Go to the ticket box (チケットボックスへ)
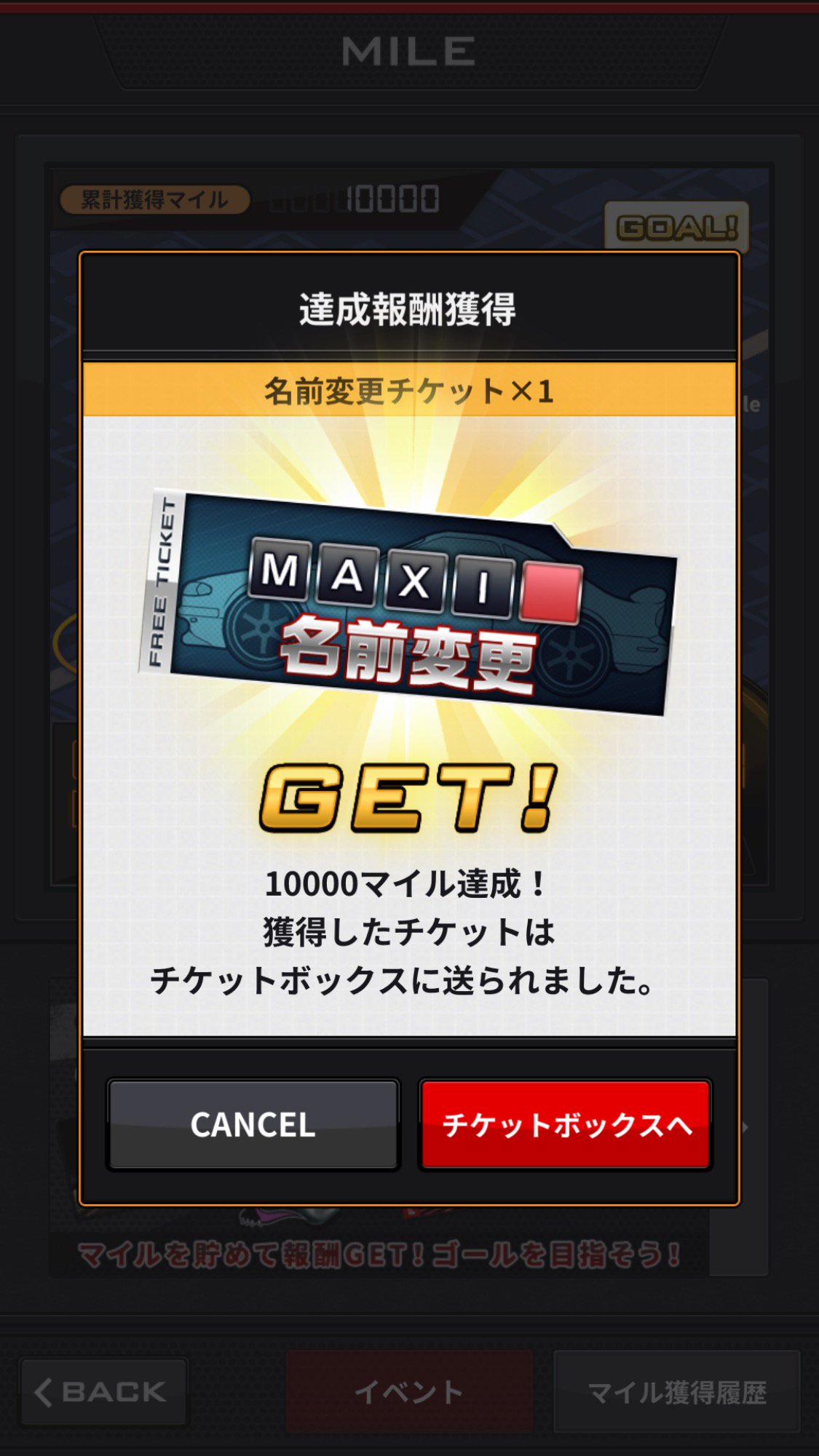 pyautogui.click(x=566, y=1124)
